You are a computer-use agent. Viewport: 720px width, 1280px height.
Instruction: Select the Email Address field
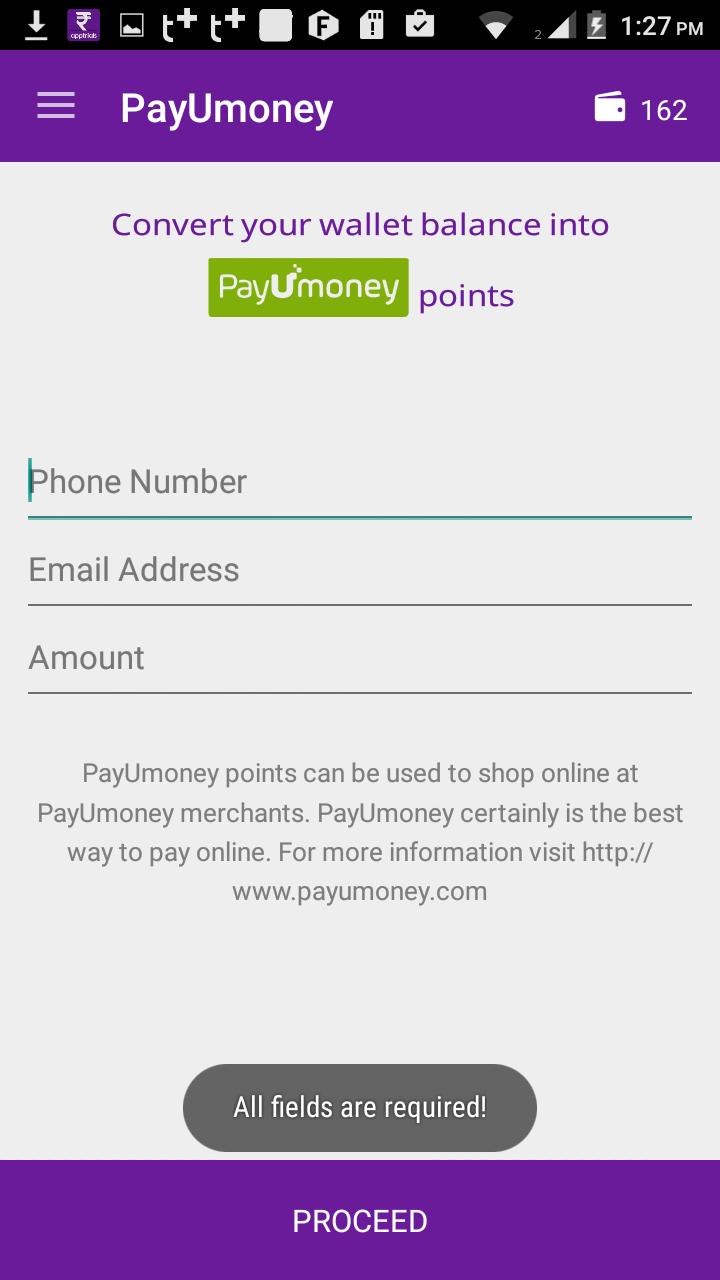click(x=360, y=569)
